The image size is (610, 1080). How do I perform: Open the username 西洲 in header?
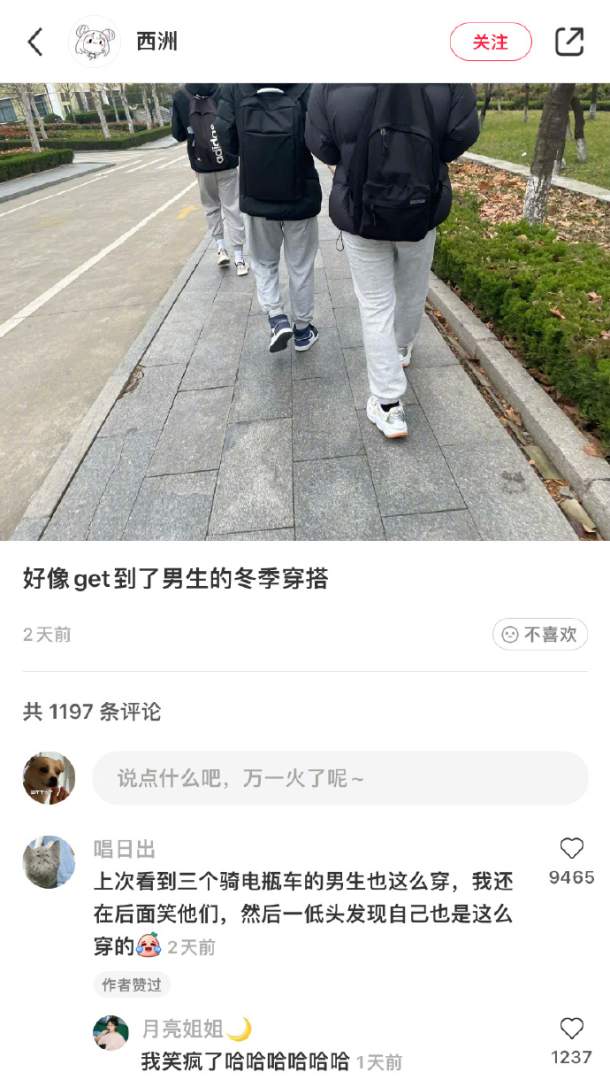pos(157,42)
